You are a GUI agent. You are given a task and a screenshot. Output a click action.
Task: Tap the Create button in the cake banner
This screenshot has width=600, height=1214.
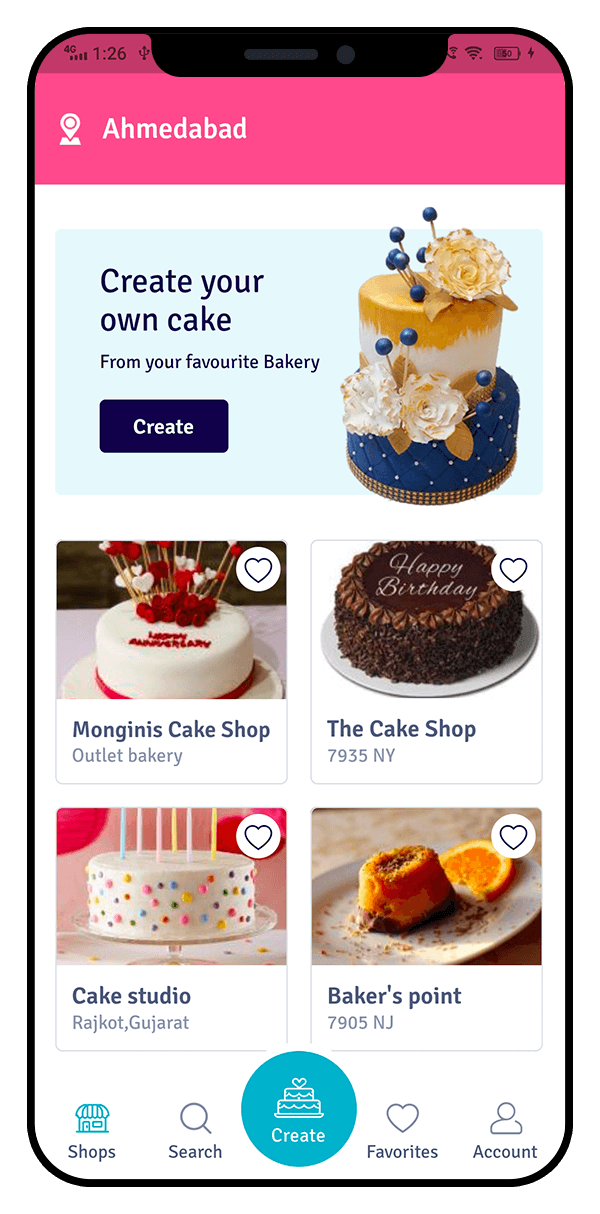pyautogui.click(x=164, y=427)
